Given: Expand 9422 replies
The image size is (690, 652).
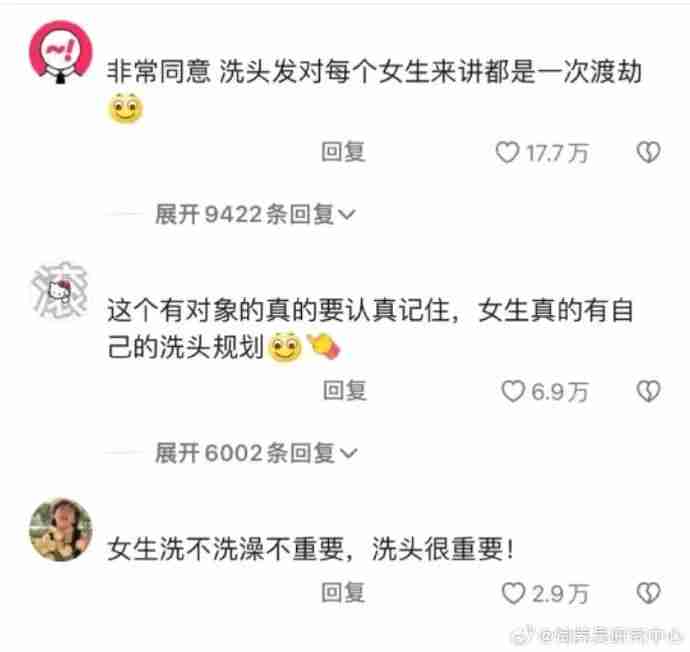Looking at the screenshot, I should pyautogui.click(x=255, y=214).
